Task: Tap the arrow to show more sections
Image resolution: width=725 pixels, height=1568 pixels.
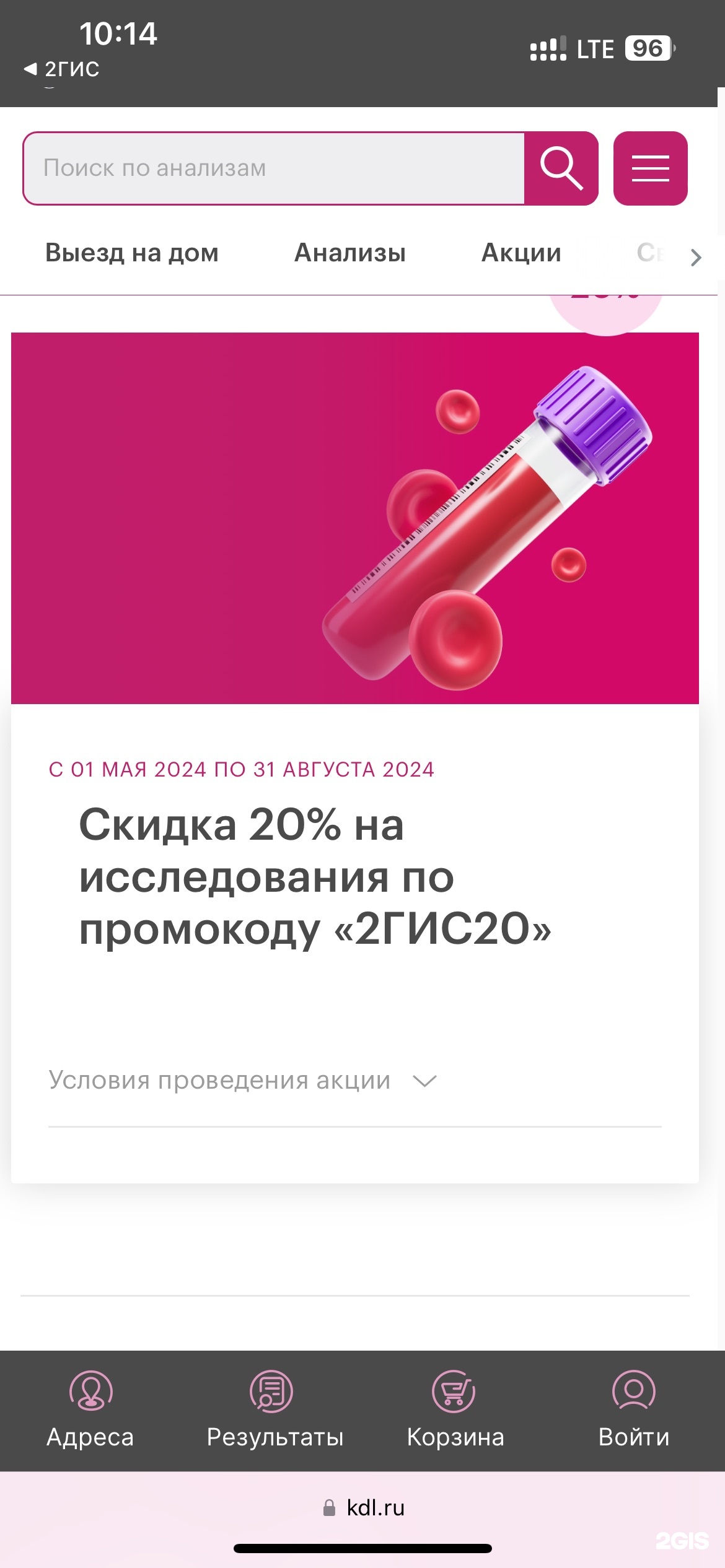Action: [x=696, y=256]
